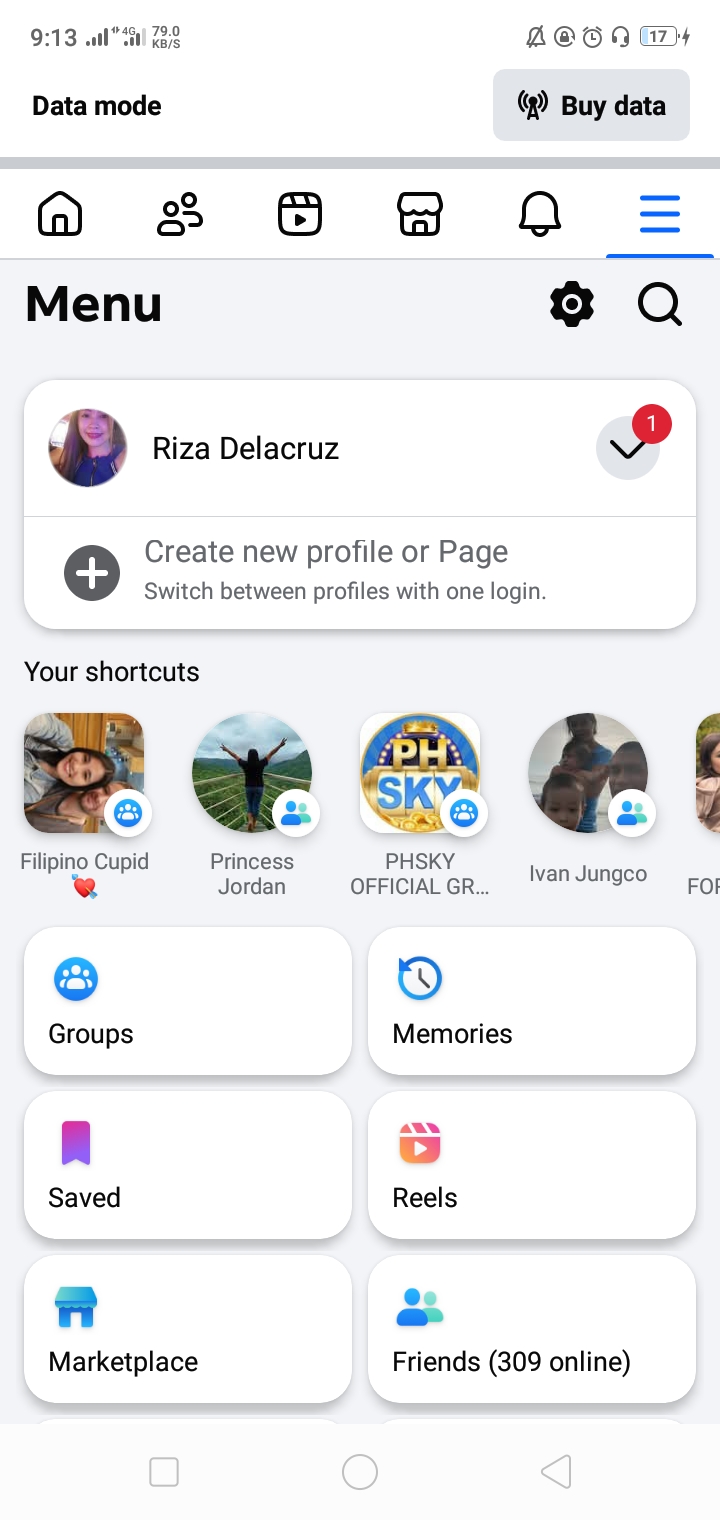The height and width of the screenshot is (1520, 720).
Task: Search from the Menu page
Action: [x=660, y=304]
